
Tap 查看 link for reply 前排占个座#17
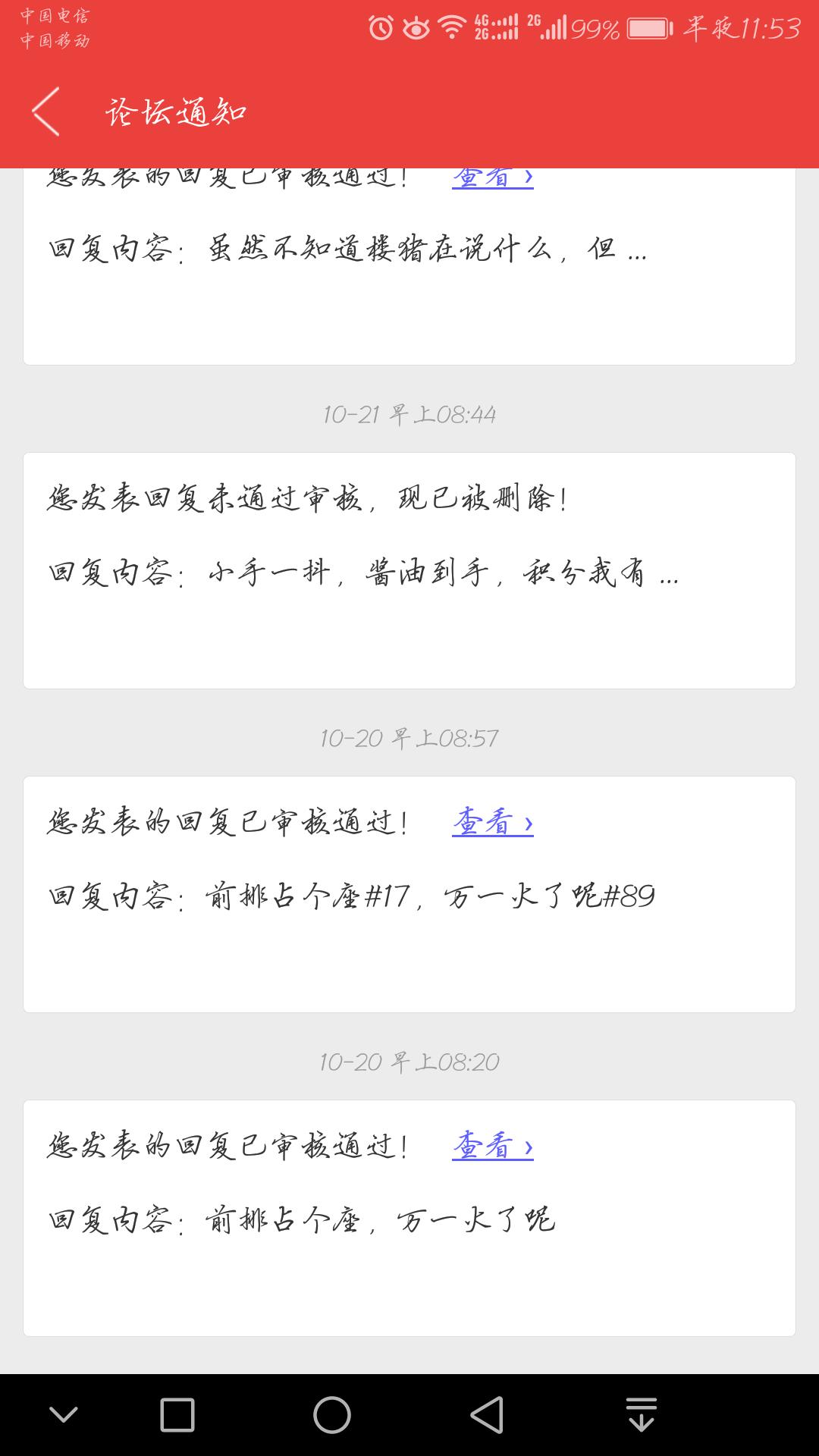click(492, 822)
